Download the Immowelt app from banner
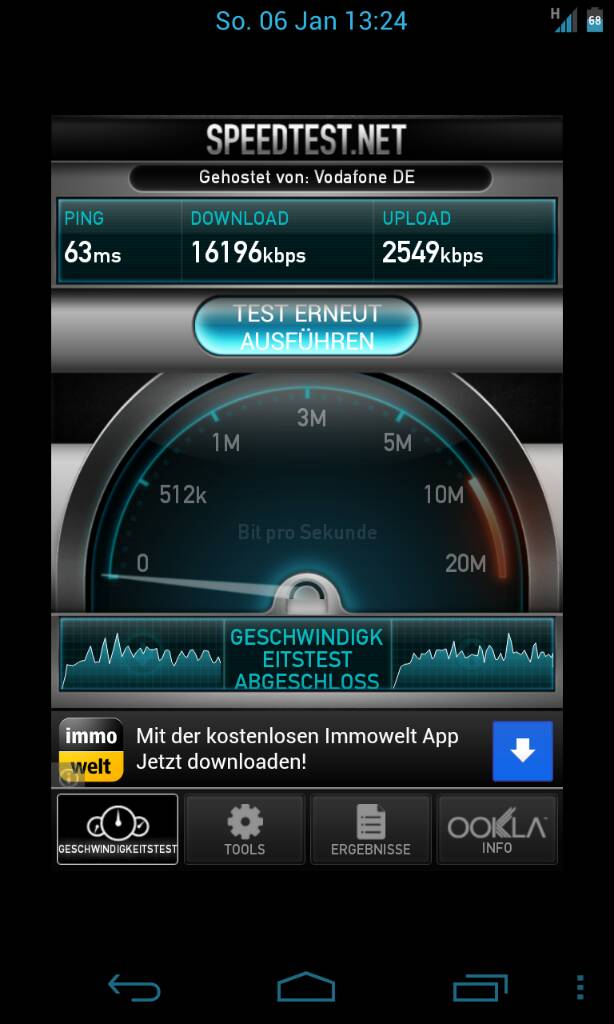The image size is (614, 1024). point(522,751)
